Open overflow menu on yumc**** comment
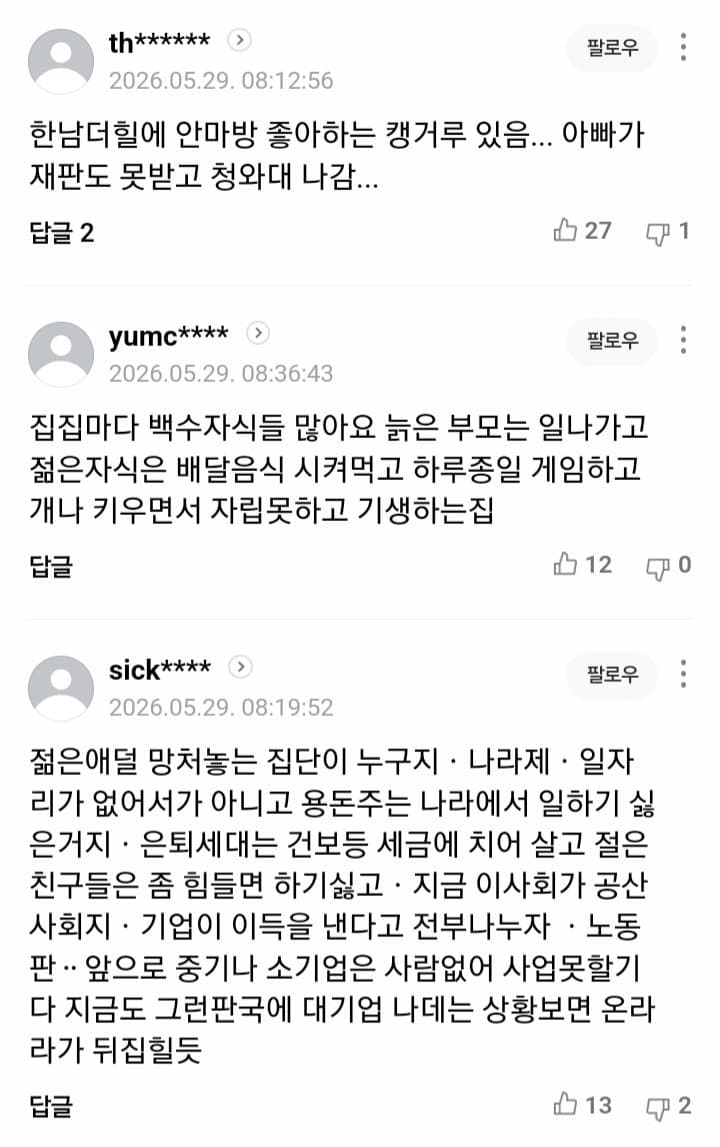The image size is (720, 1147). pyautogui.click(x=683, y=340)
